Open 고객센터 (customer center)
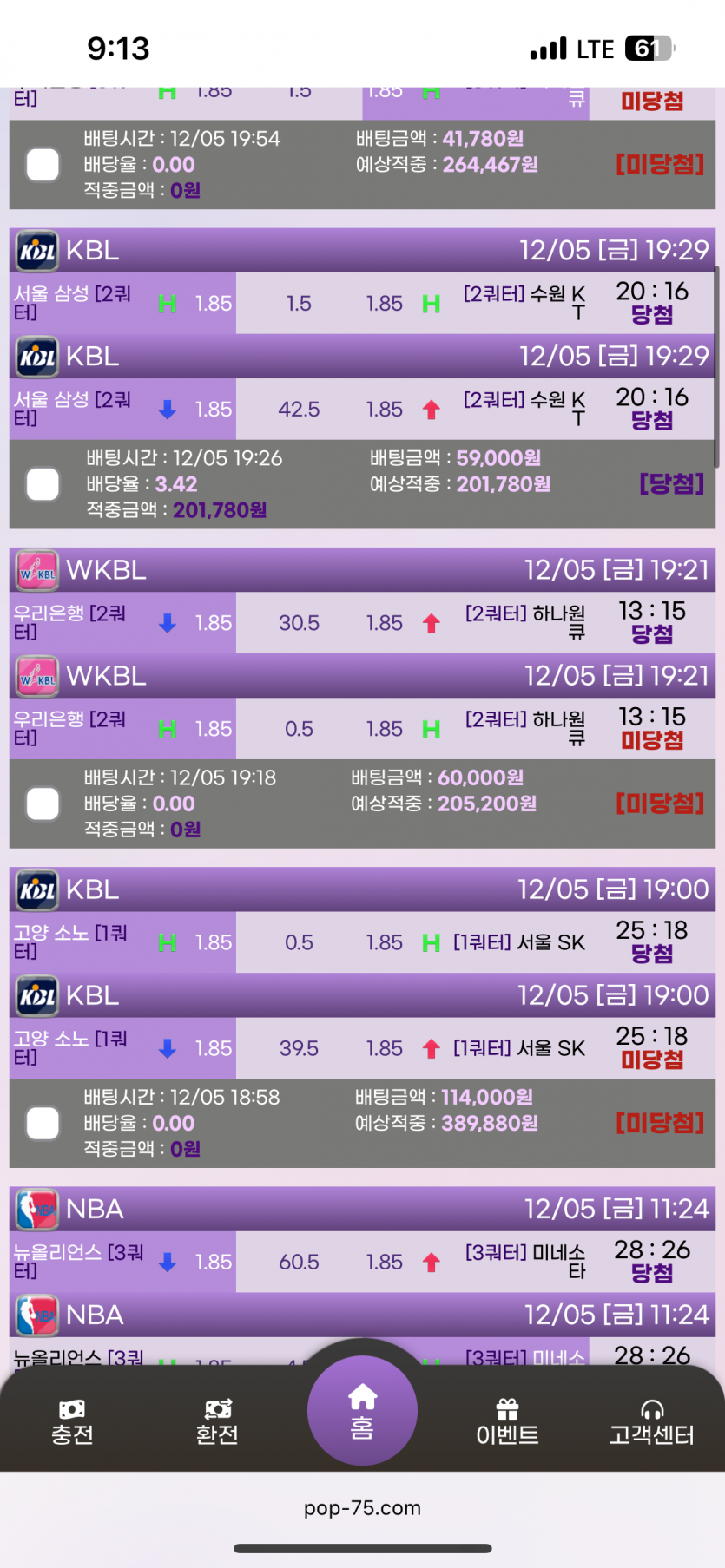Screen dimensions: 725x1568 point(651,1421)
